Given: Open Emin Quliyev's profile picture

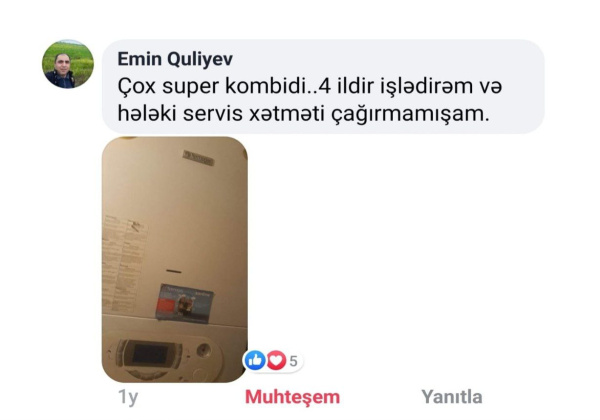Looking at the screenshot, I should point(67,65).
